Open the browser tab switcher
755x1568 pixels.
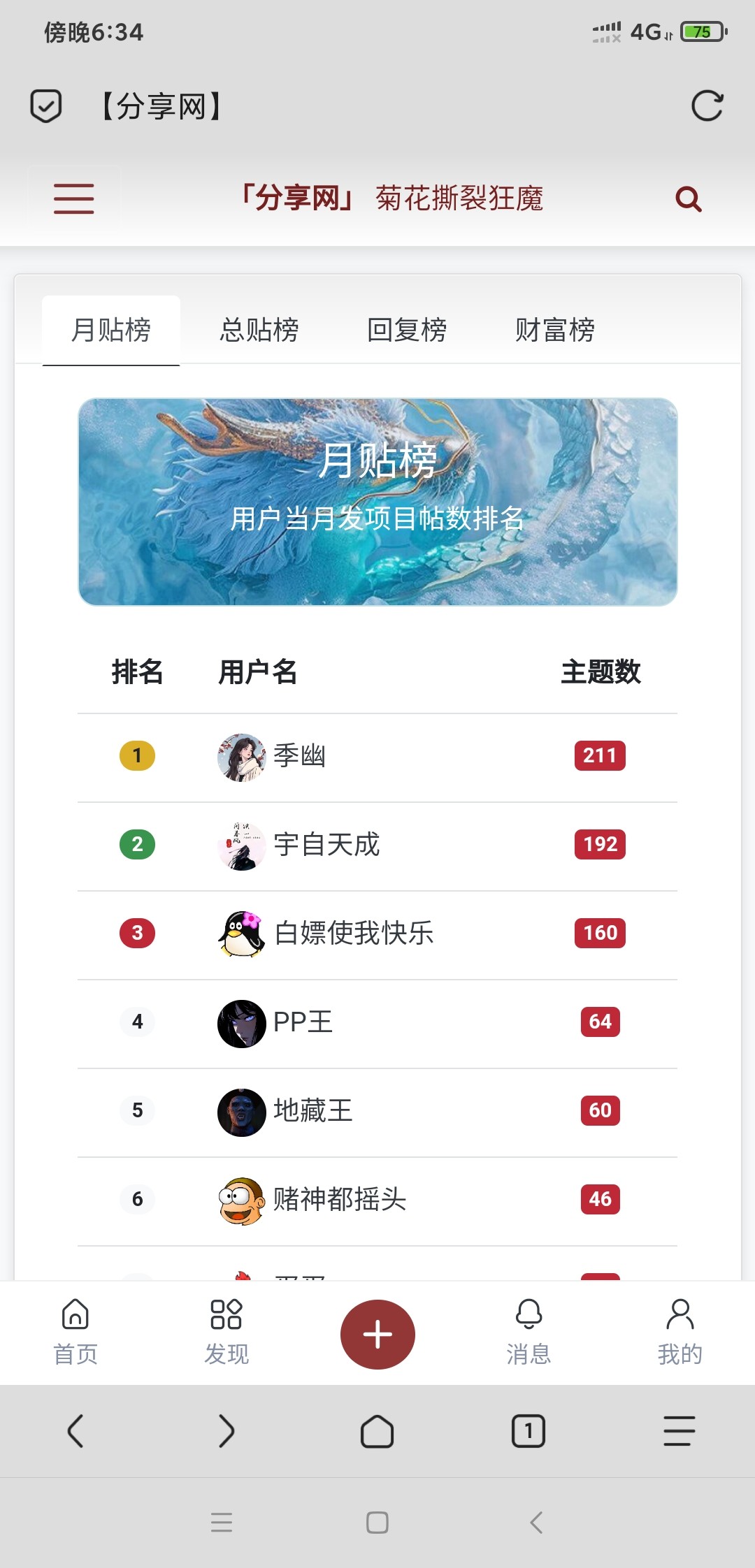528,1431
